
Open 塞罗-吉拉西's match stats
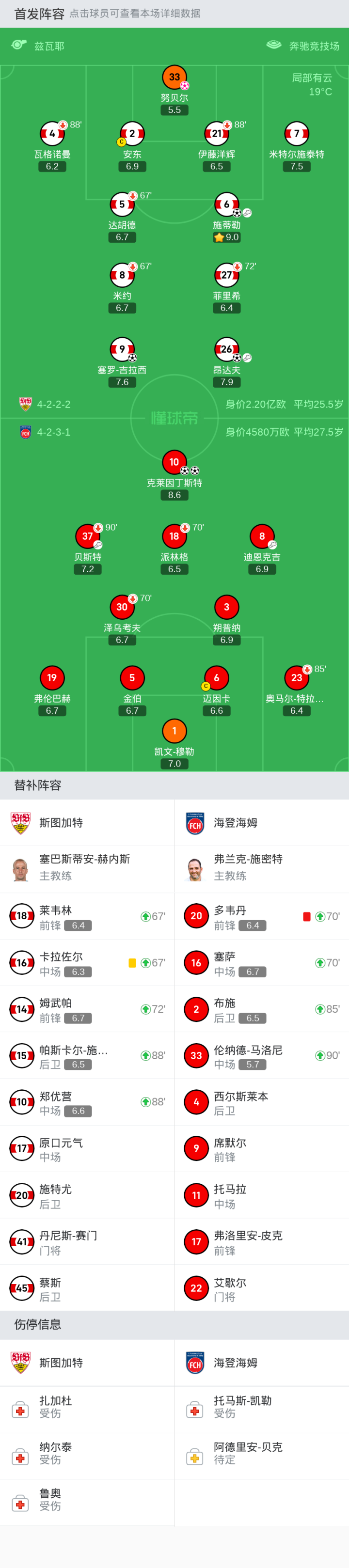tap(122, 350)
